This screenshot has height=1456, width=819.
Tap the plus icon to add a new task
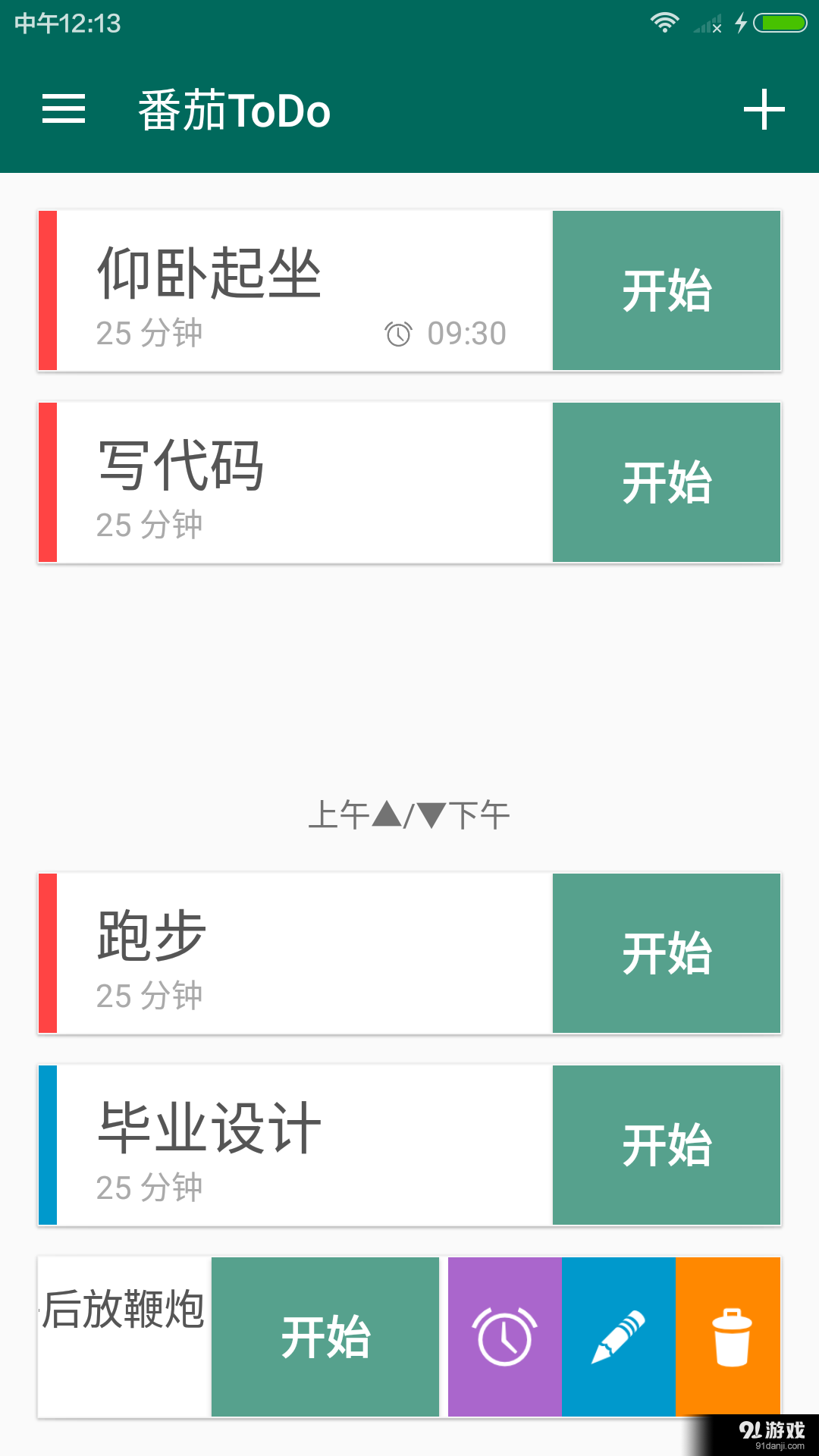(764, 109)
